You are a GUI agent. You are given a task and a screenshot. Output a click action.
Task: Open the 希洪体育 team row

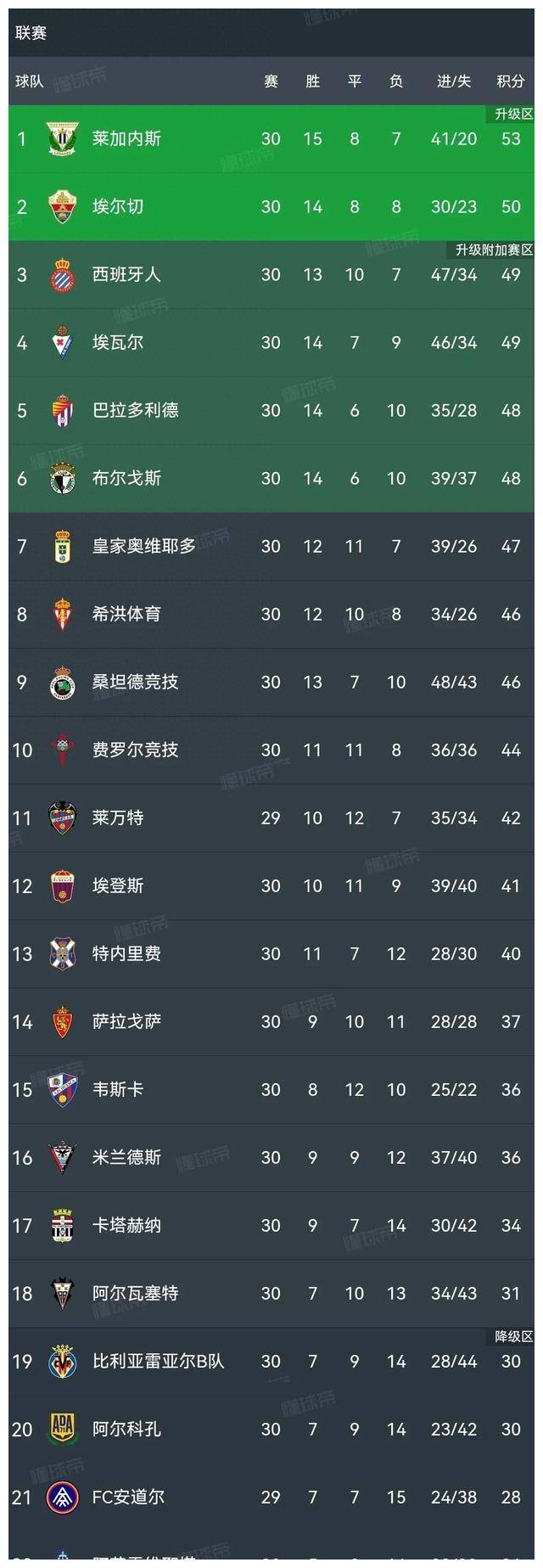click(126, 614)
